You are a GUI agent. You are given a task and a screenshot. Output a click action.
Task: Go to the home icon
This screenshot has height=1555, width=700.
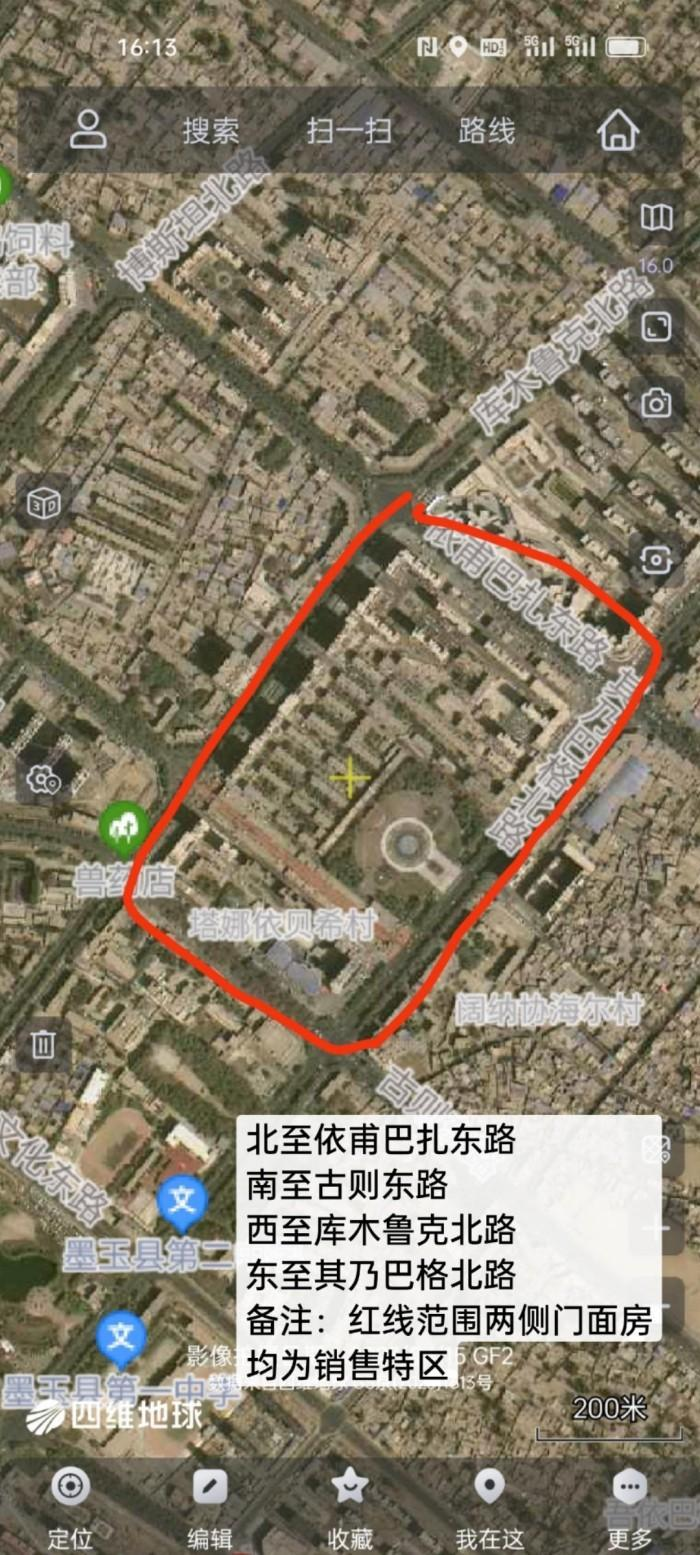pos(618,130)
